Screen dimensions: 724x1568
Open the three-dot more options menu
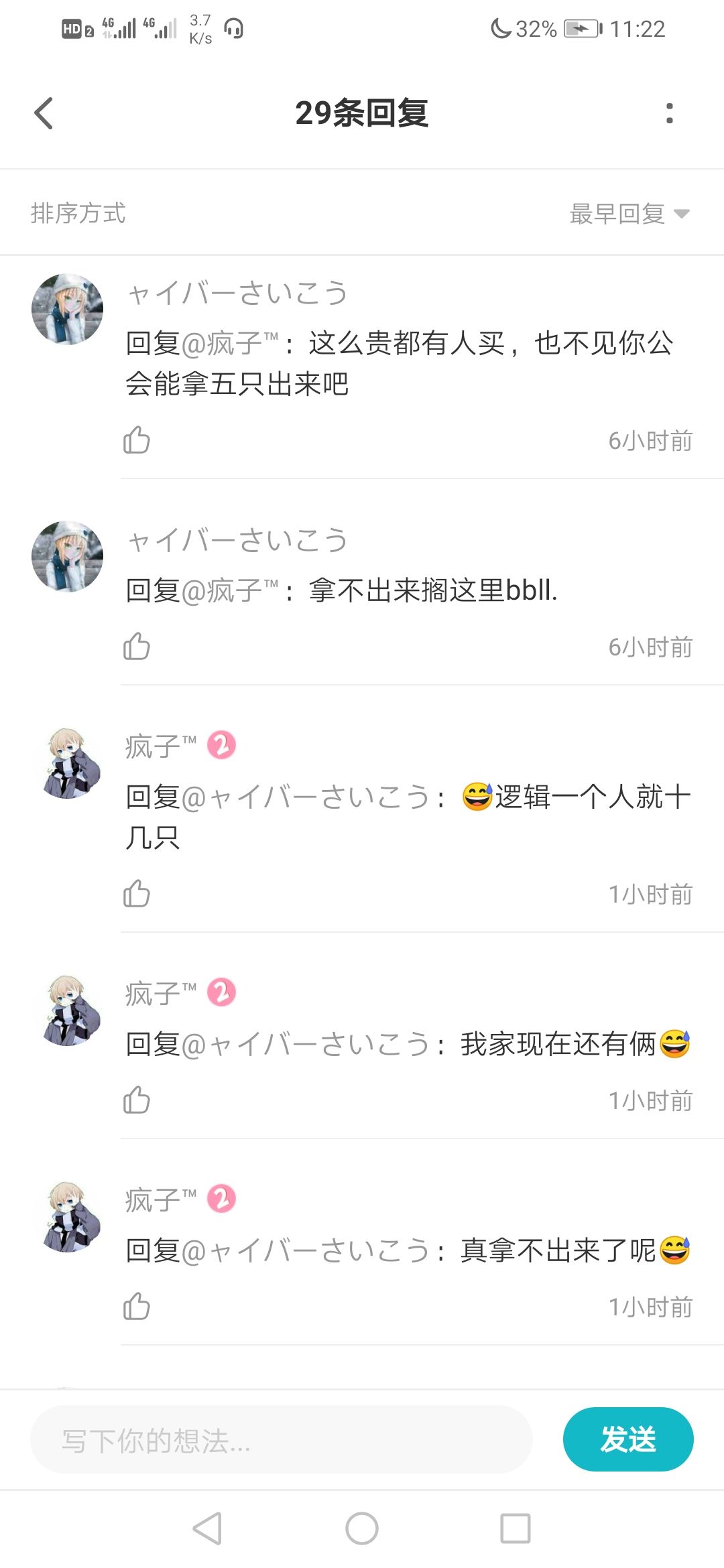pyautogui.click(x=668, y=113)
